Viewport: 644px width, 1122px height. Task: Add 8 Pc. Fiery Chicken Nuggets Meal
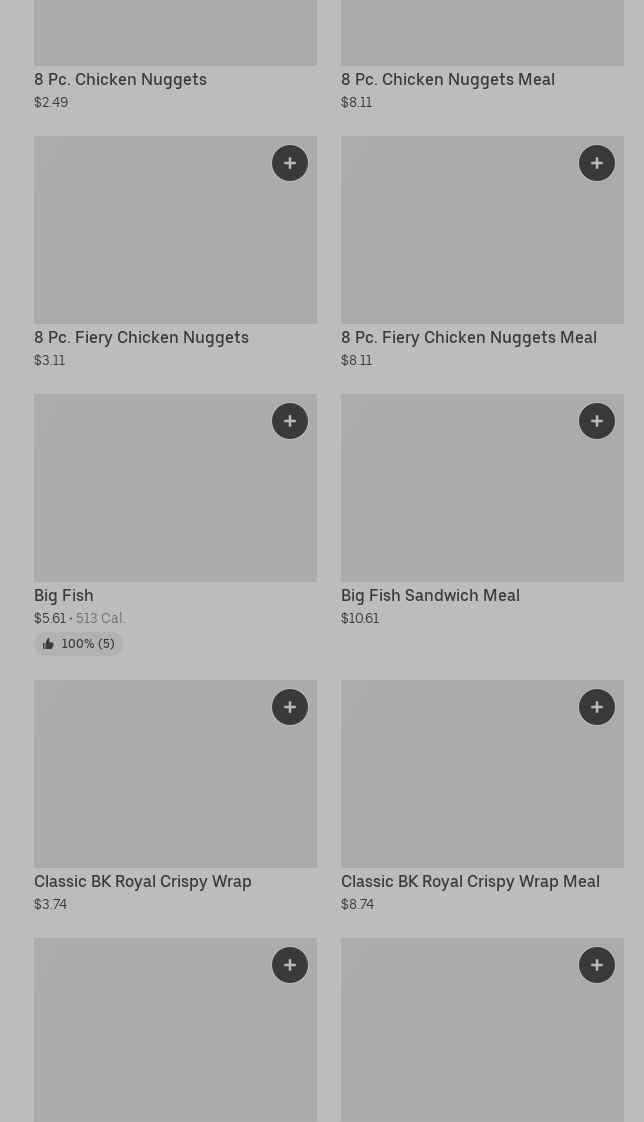tap(597, 163)
